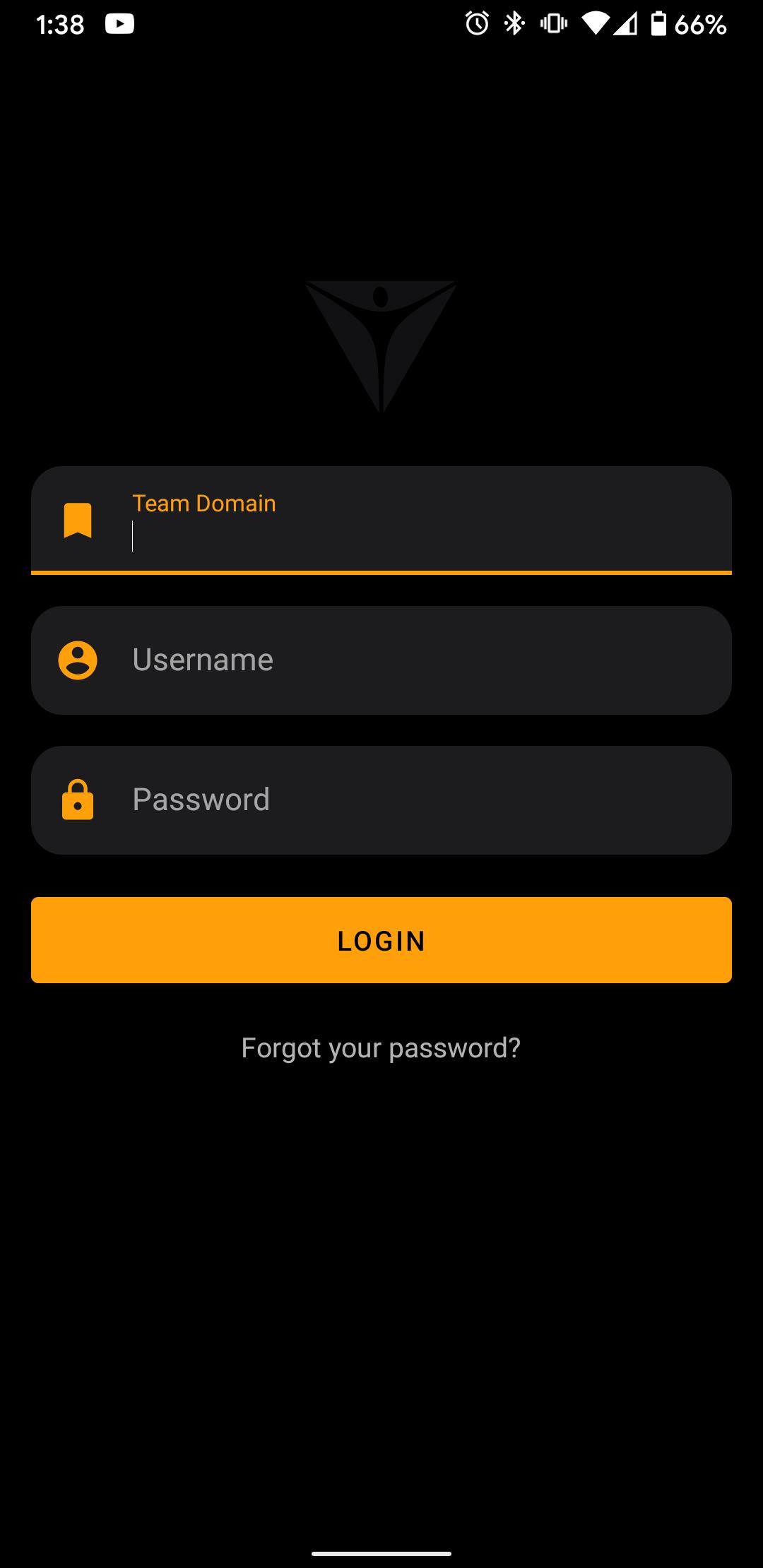
Task: Click the person icon beside Username
Action: (x=78, y=659)
